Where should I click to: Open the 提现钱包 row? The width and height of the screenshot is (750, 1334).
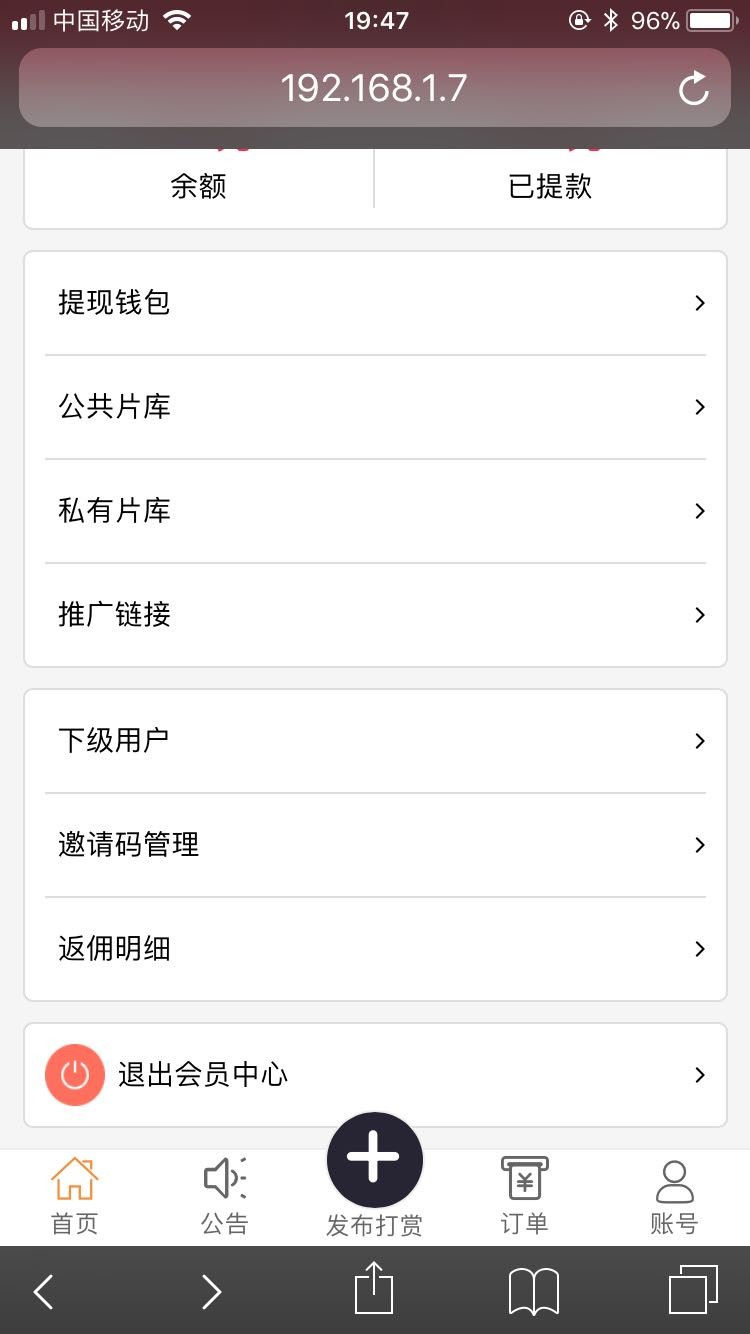tap(375, 303)
